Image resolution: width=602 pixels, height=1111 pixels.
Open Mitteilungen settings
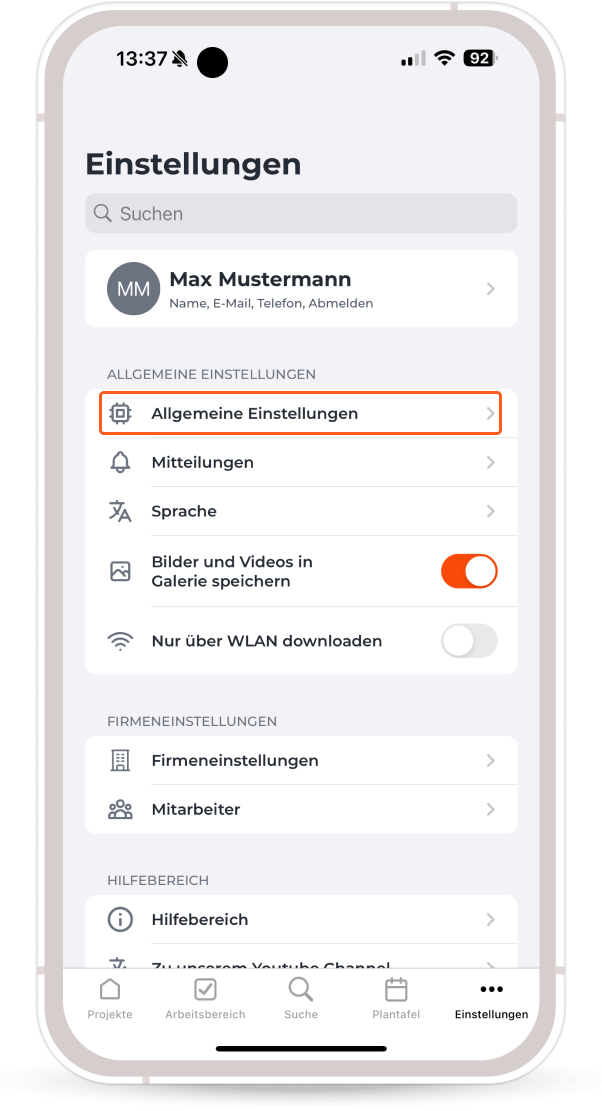pos(300,462)
